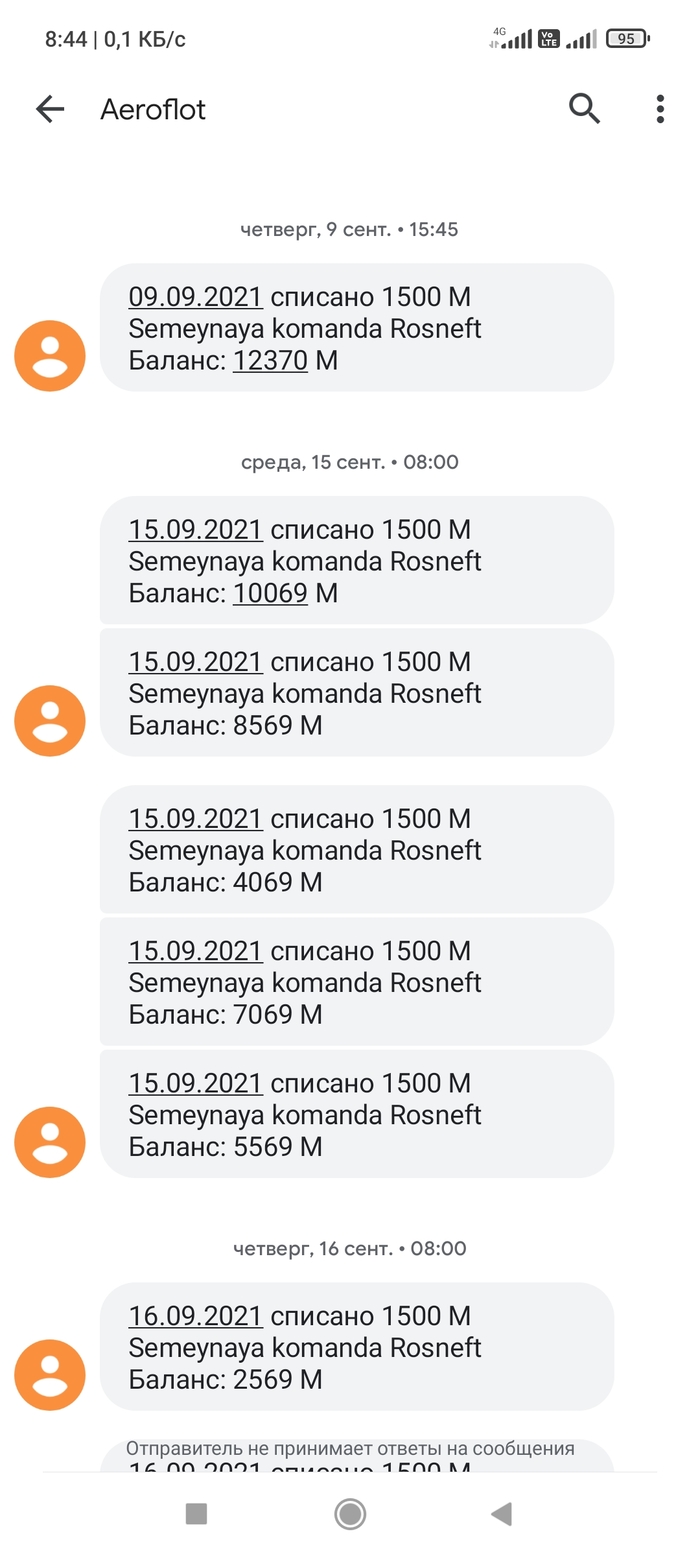Open the recent apps view
The image size is (700, 1556).
(196, 1514)
